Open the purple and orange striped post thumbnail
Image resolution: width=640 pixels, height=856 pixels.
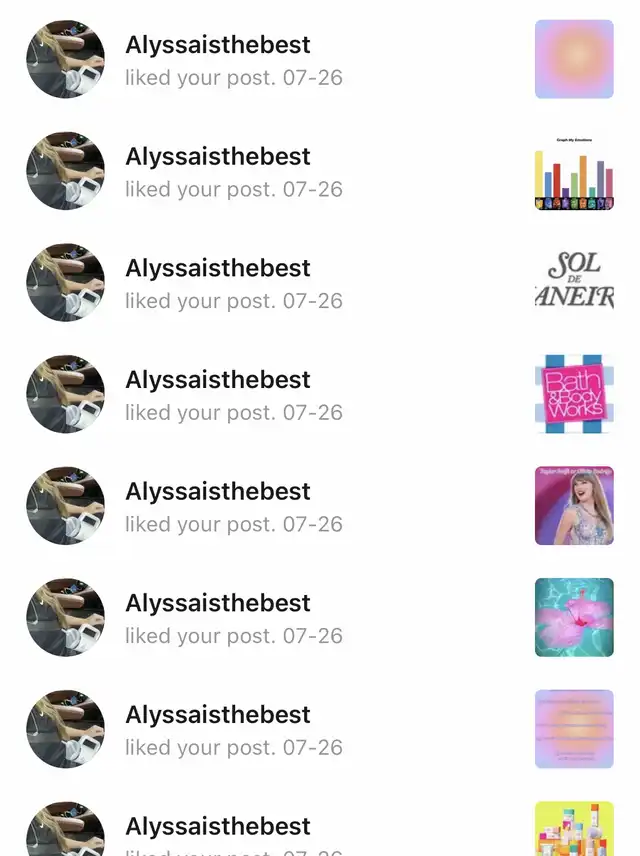pos(574,728)
